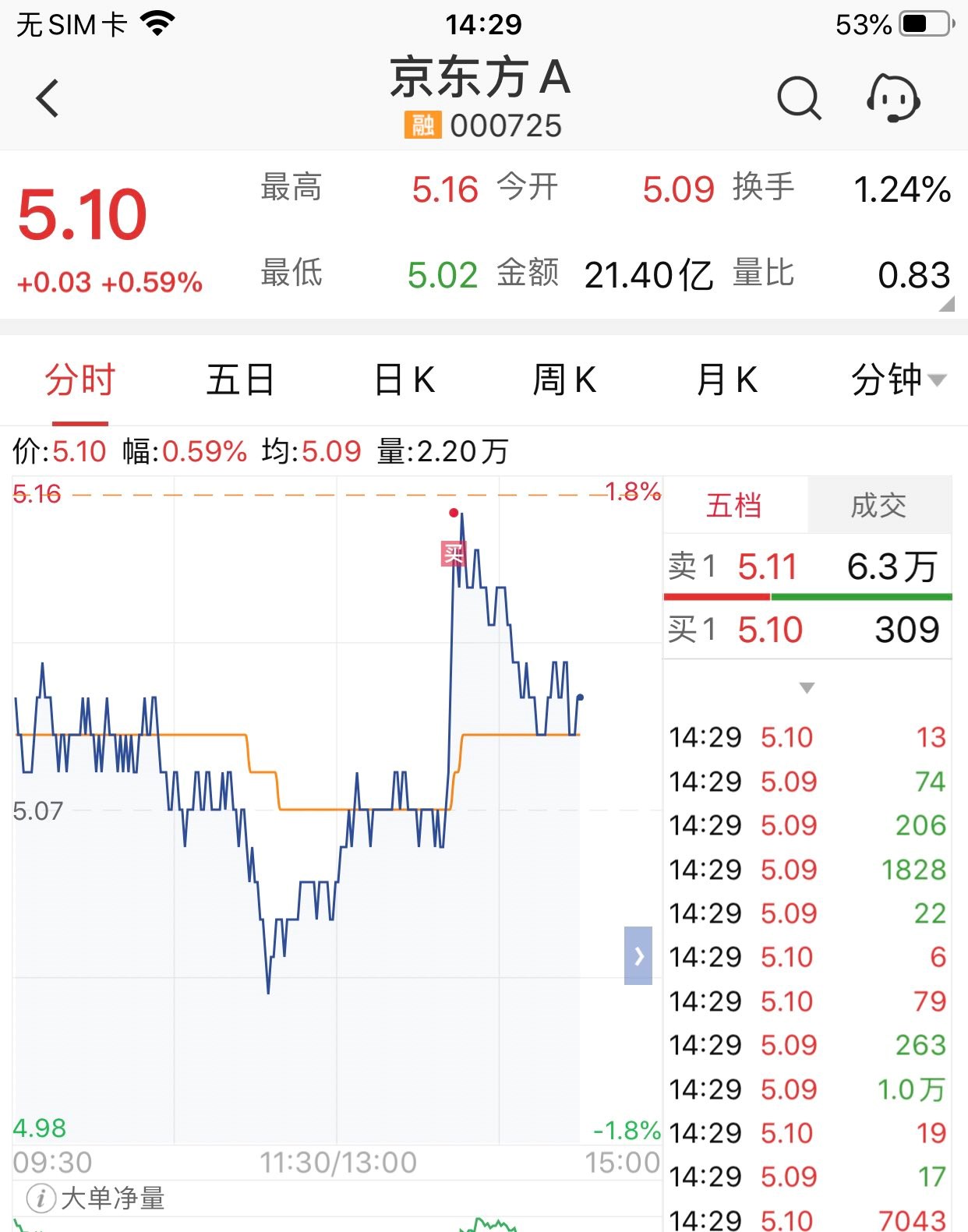The height and width of the screenshot is (1232, 968).
Task: Switch to 五档 order book view
Action: point(736,505)
